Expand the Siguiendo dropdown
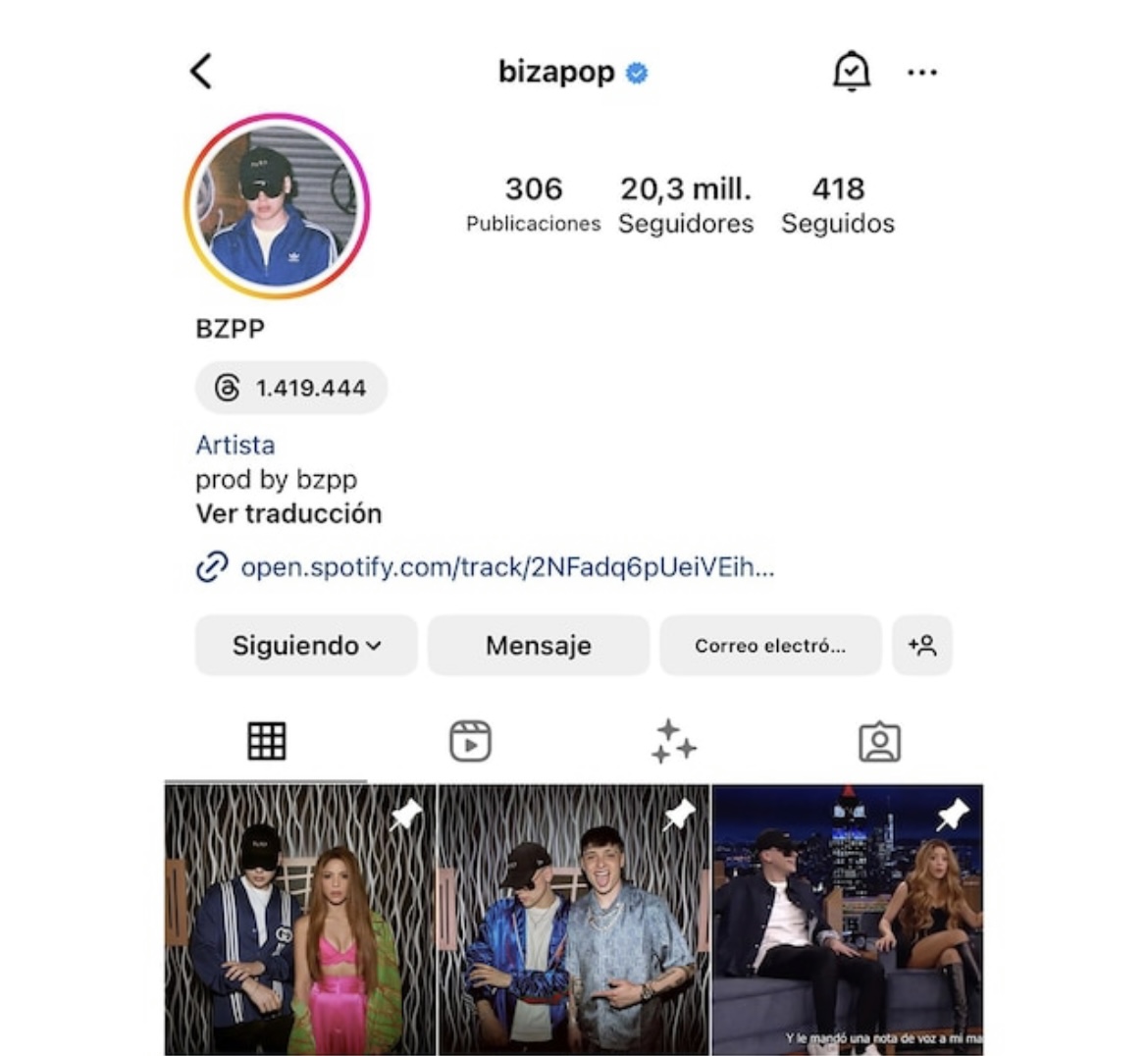 [x=306, y=646]
